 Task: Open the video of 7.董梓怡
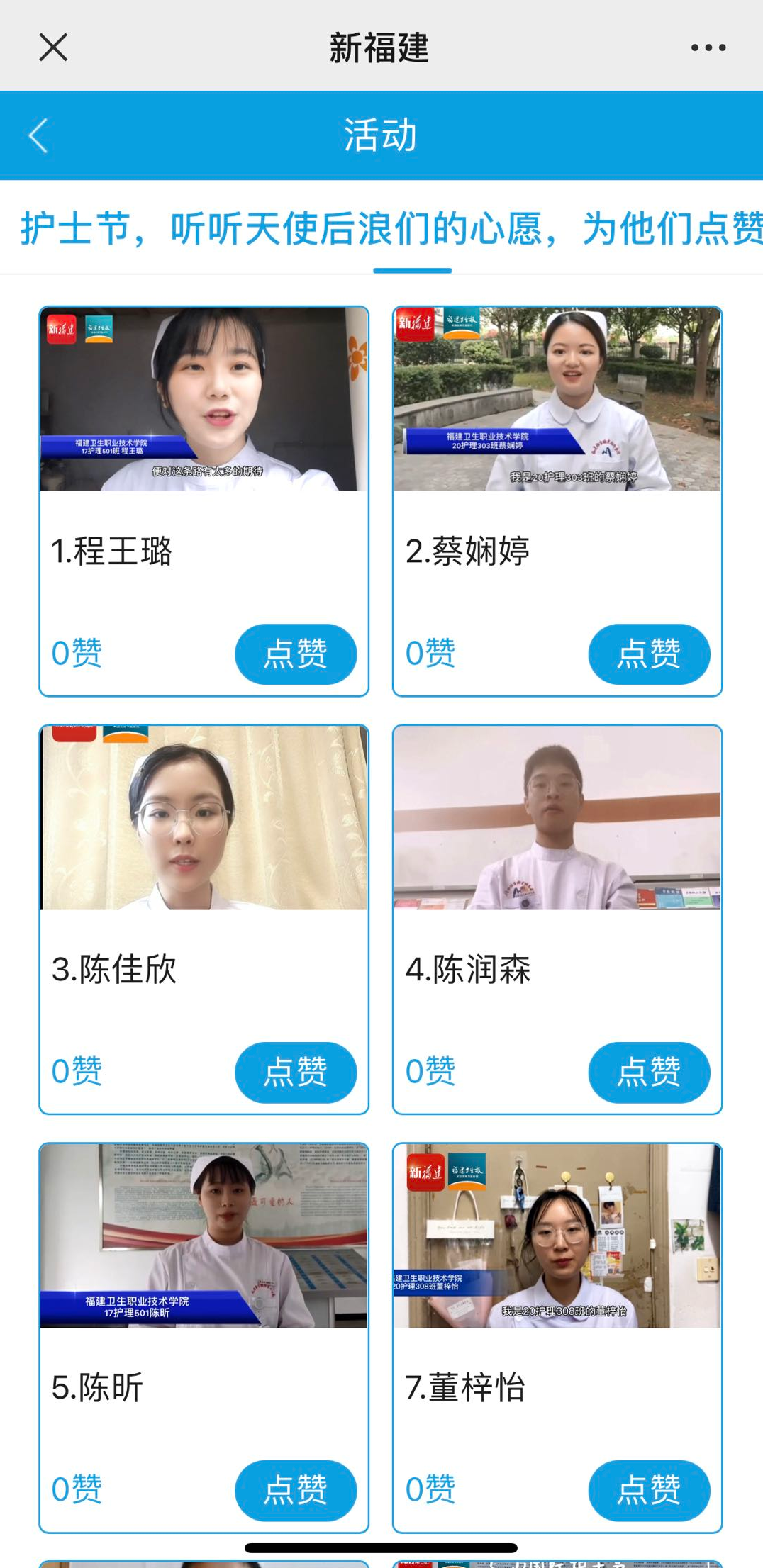point(557,1236)
